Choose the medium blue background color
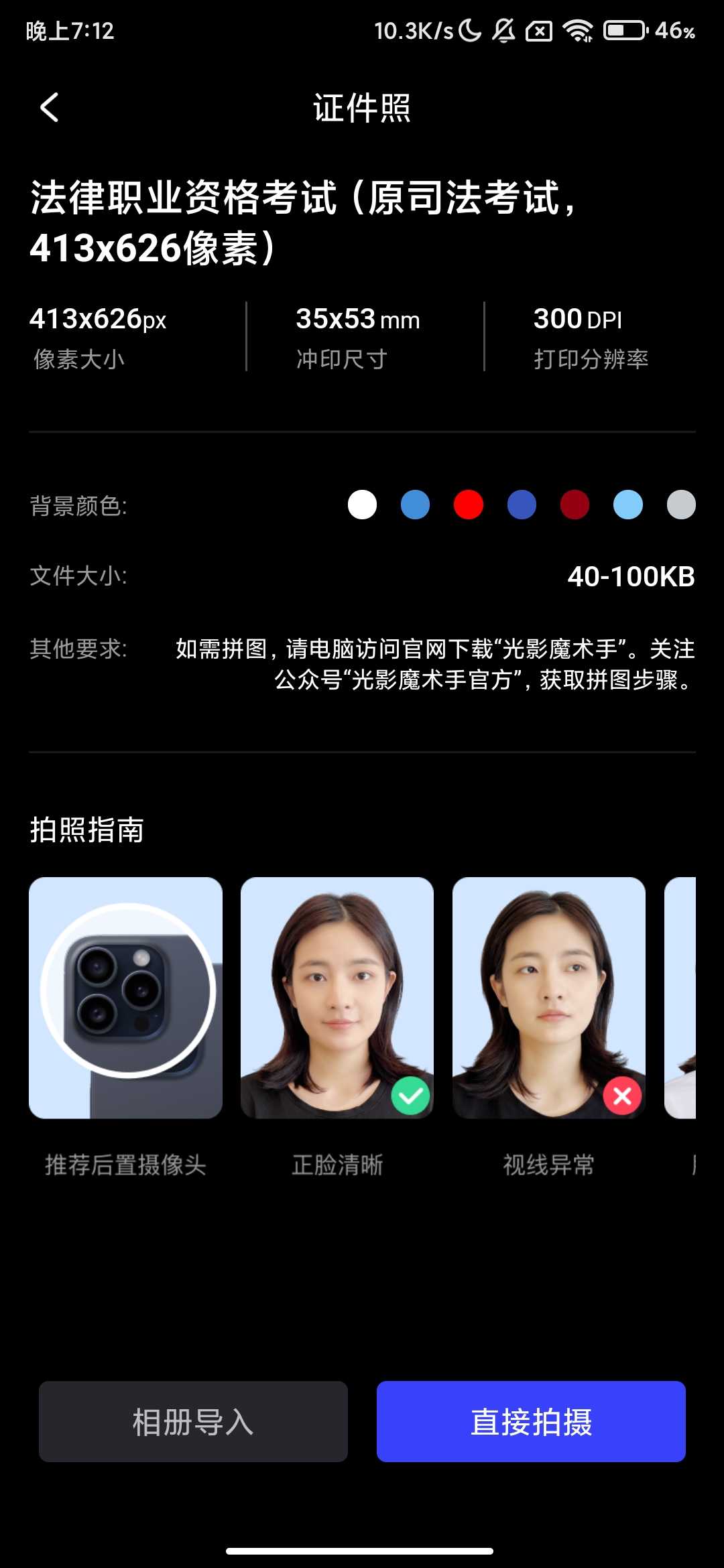Screen dimensions: 724x1568 click(415, 505)
